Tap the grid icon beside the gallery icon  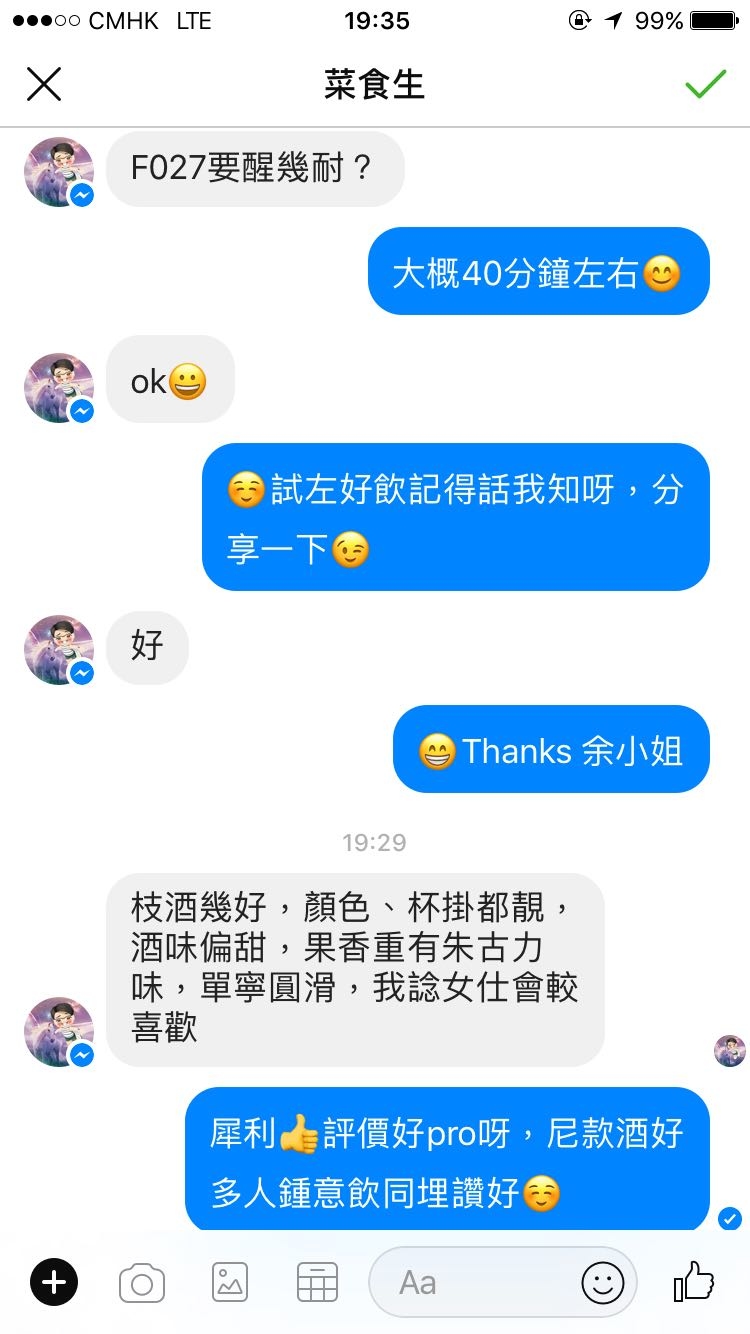pos(318,1282)
